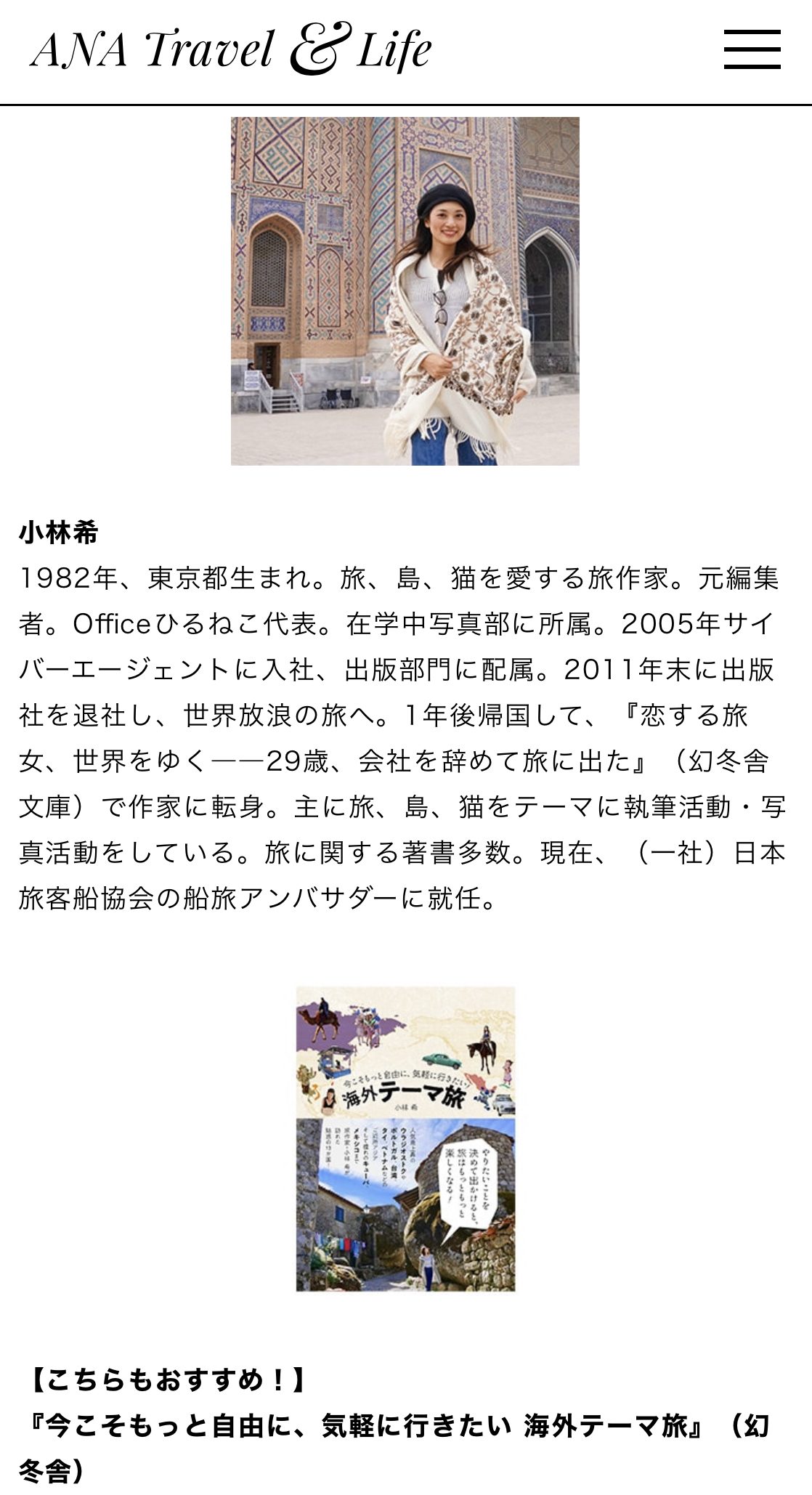Open the 海外テーマ旅 book cover
Image resolution: width=812 pixels, height=1495 pixels.
pyautogui.click(x=405, y=1138)
